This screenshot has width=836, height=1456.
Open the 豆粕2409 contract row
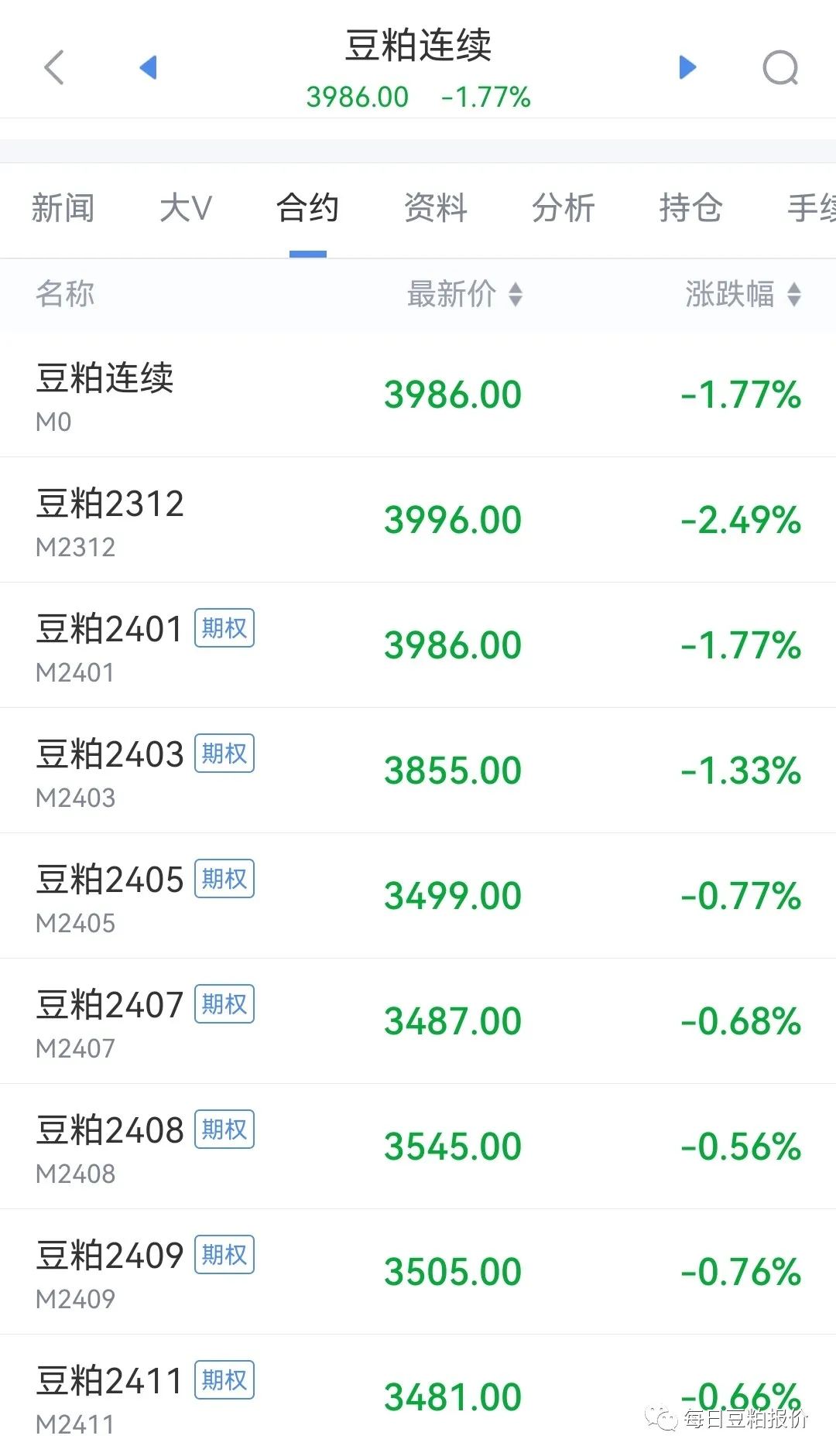pos(418,1272)
